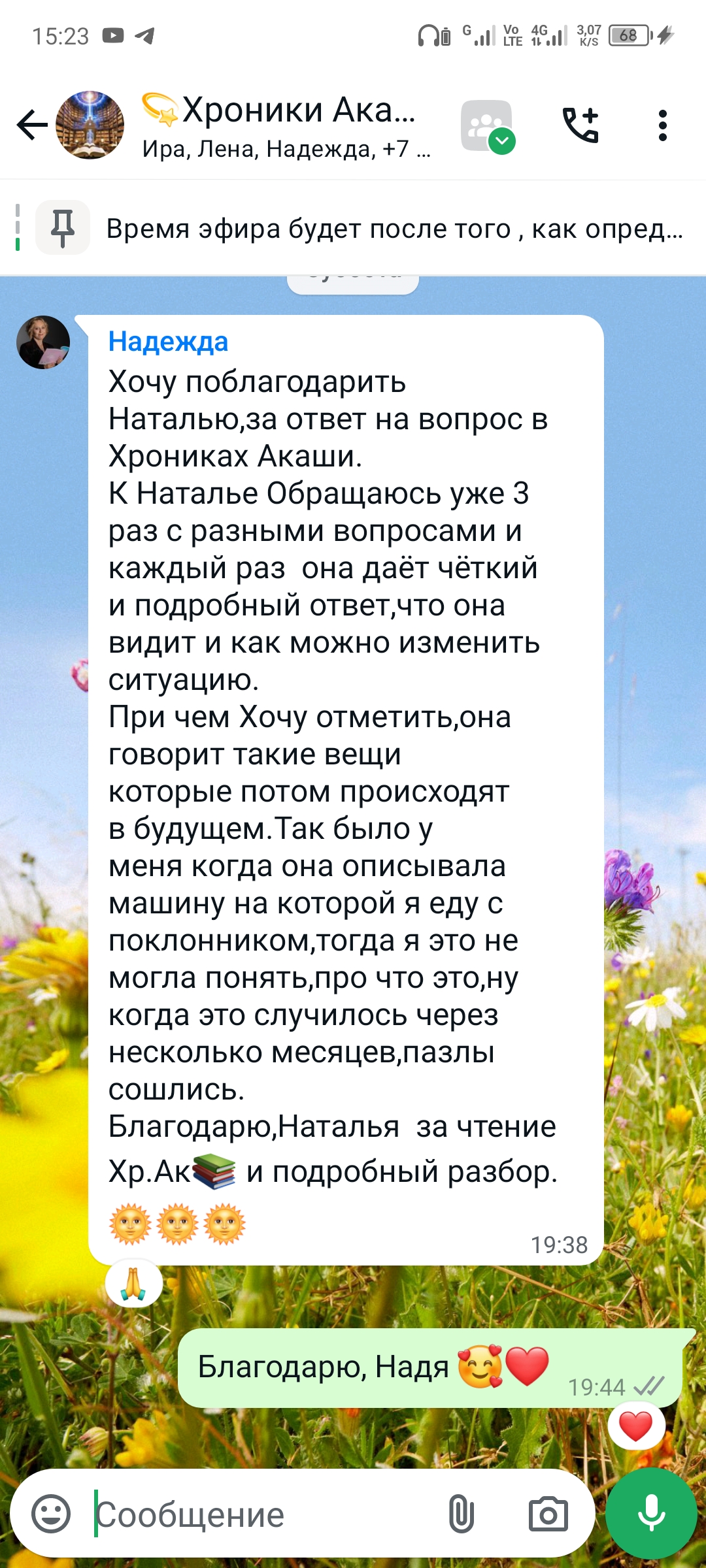The image size is (706, 1568).
Task: Open the emoji picker
Action: (x=51, y=1513)
